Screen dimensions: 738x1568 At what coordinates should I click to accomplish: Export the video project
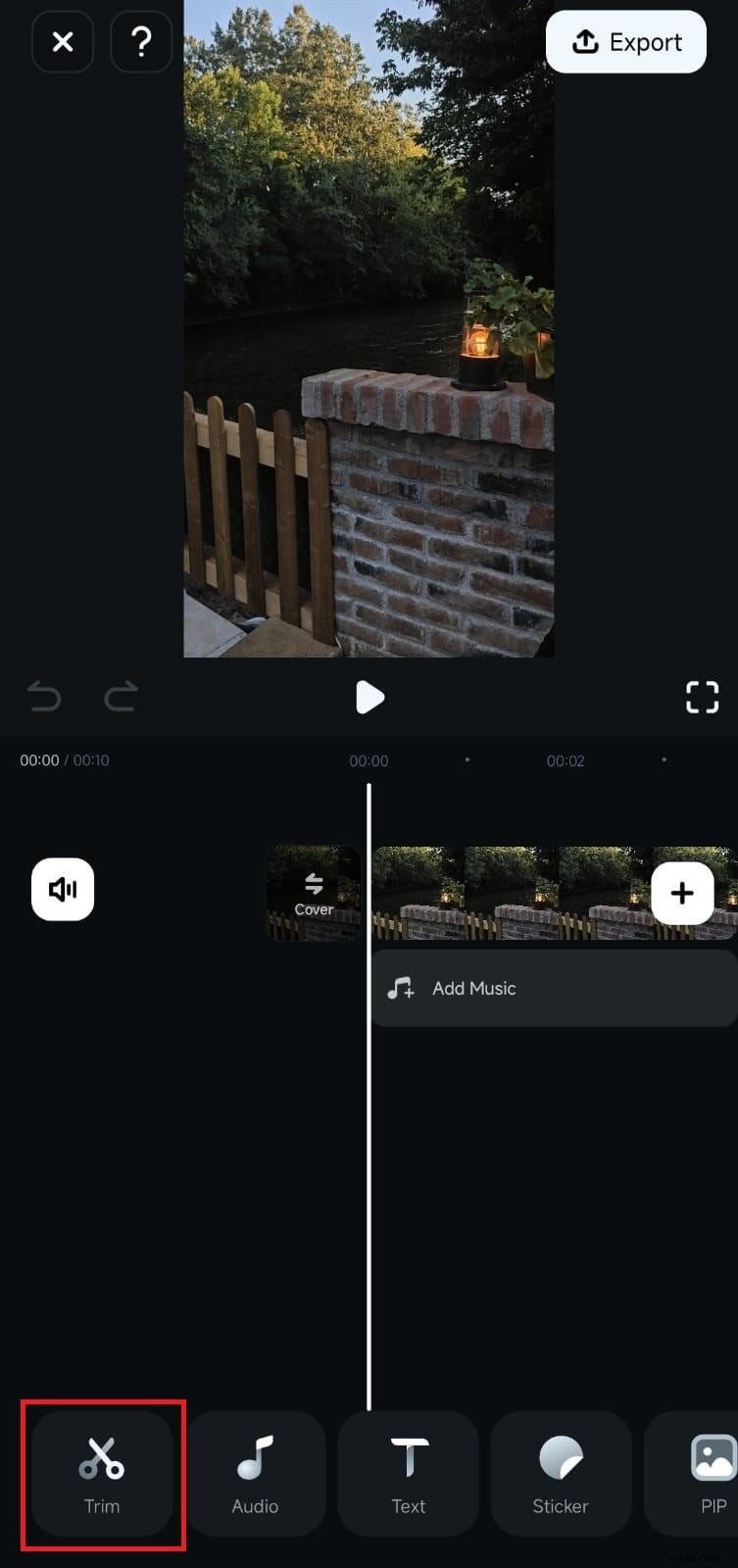tap(626, 42)
